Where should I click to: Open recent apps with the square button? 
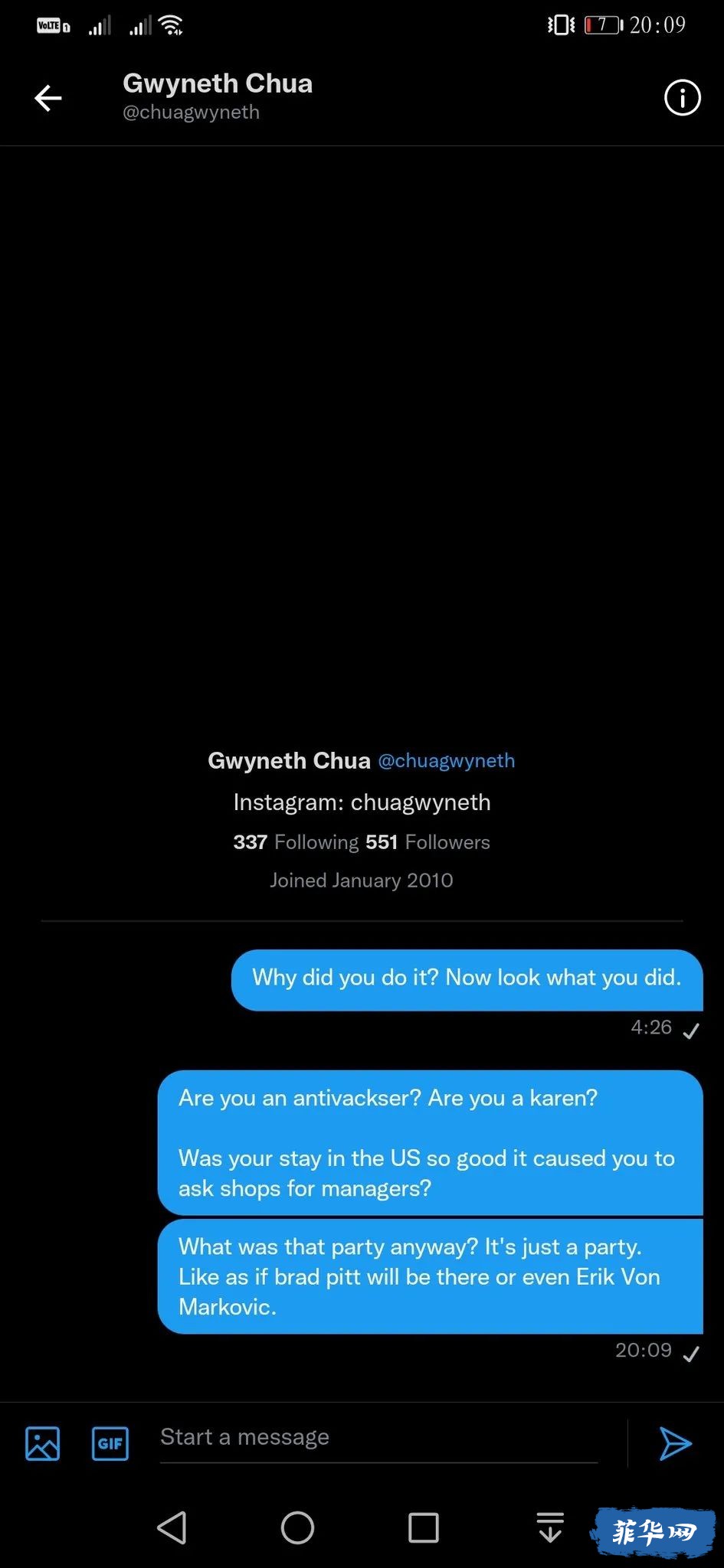coord(424,1527)
